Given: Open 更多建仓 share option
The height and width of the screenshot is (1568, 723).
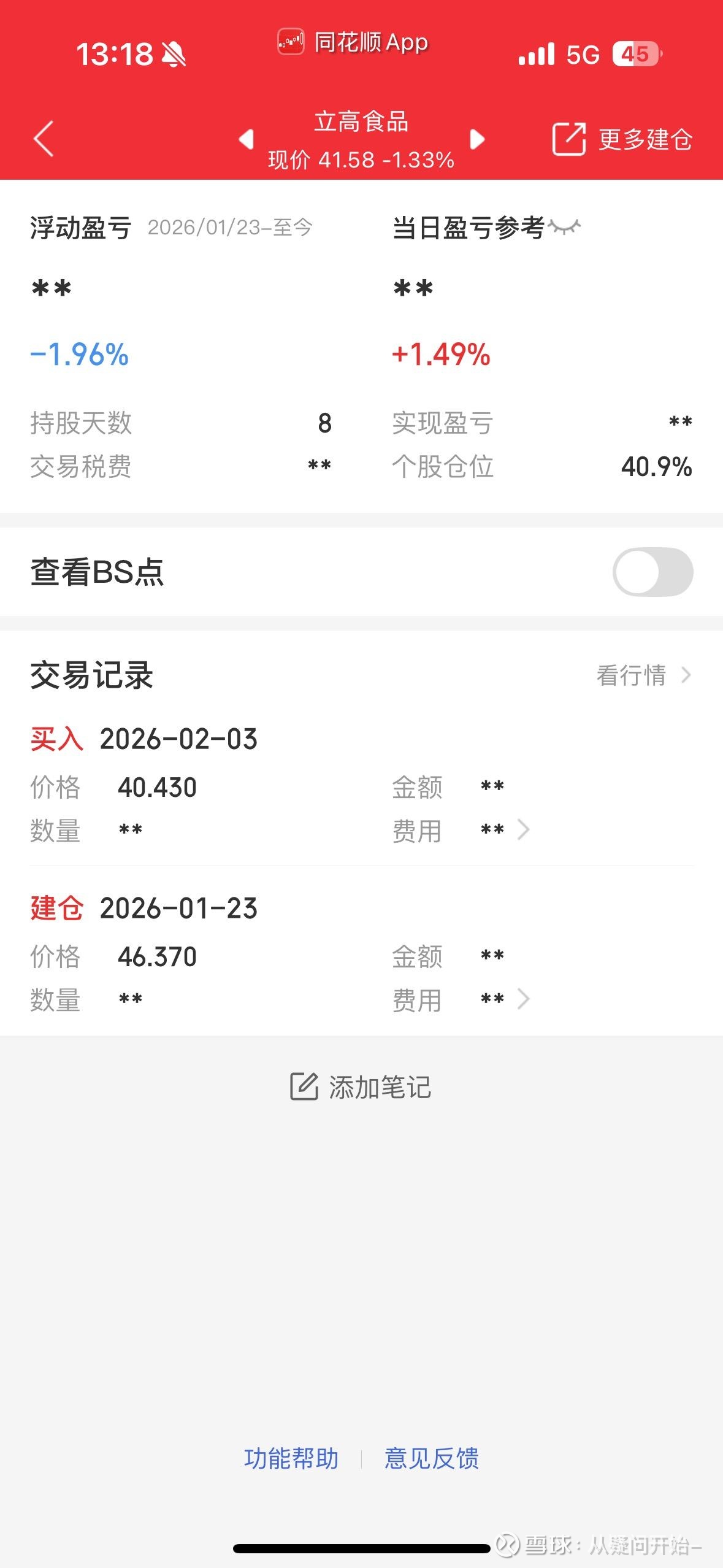Looking at the screenshot, I should click(622, 139).
